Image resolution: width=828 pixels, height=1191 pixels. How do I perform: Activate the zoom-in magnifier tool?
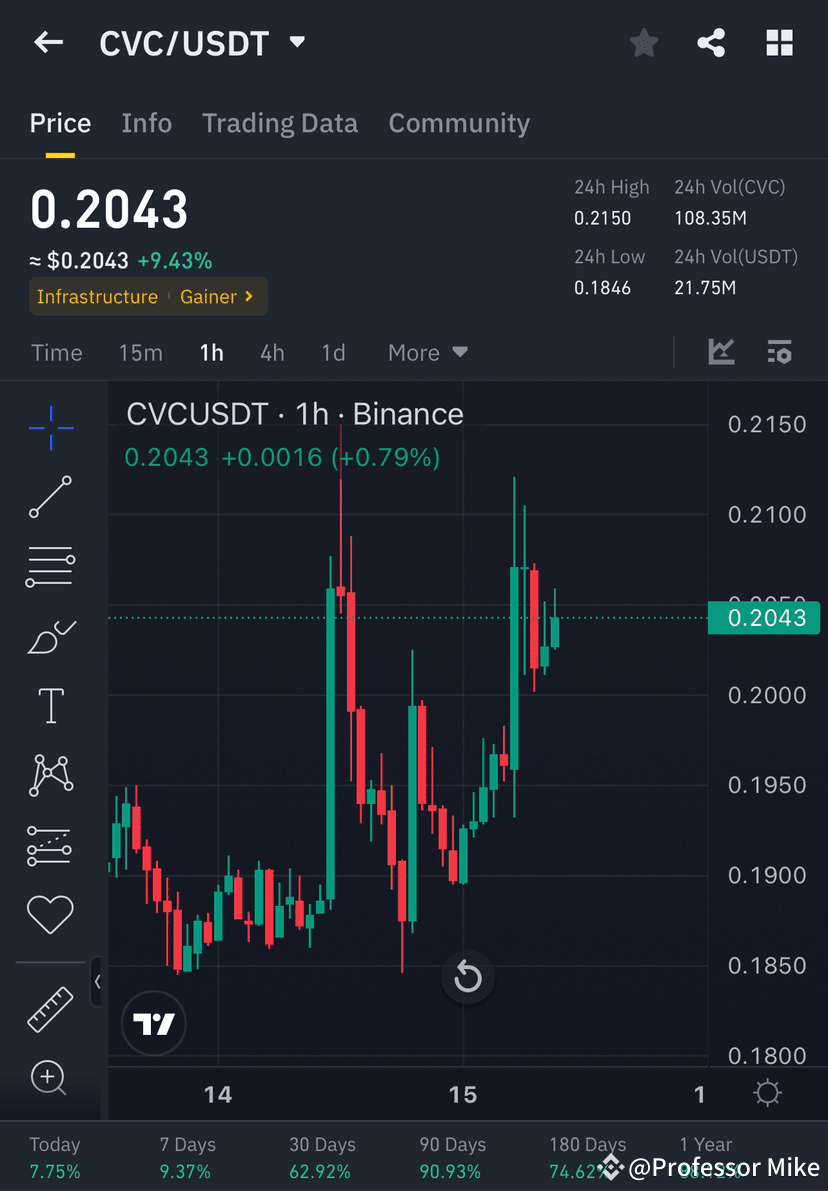tap(49, 1078)
